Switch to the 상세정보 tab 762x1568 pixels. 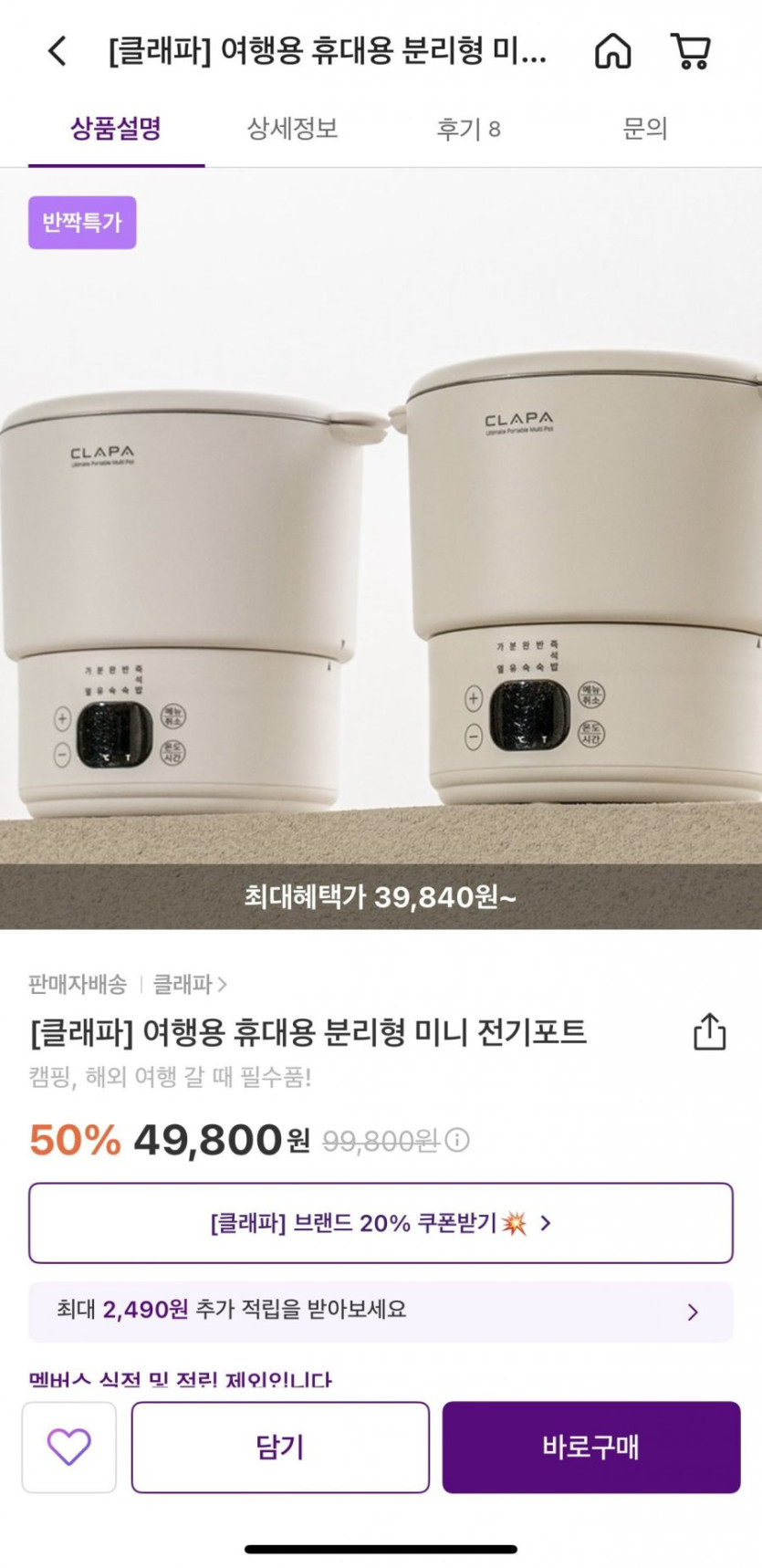pos(292,129)
